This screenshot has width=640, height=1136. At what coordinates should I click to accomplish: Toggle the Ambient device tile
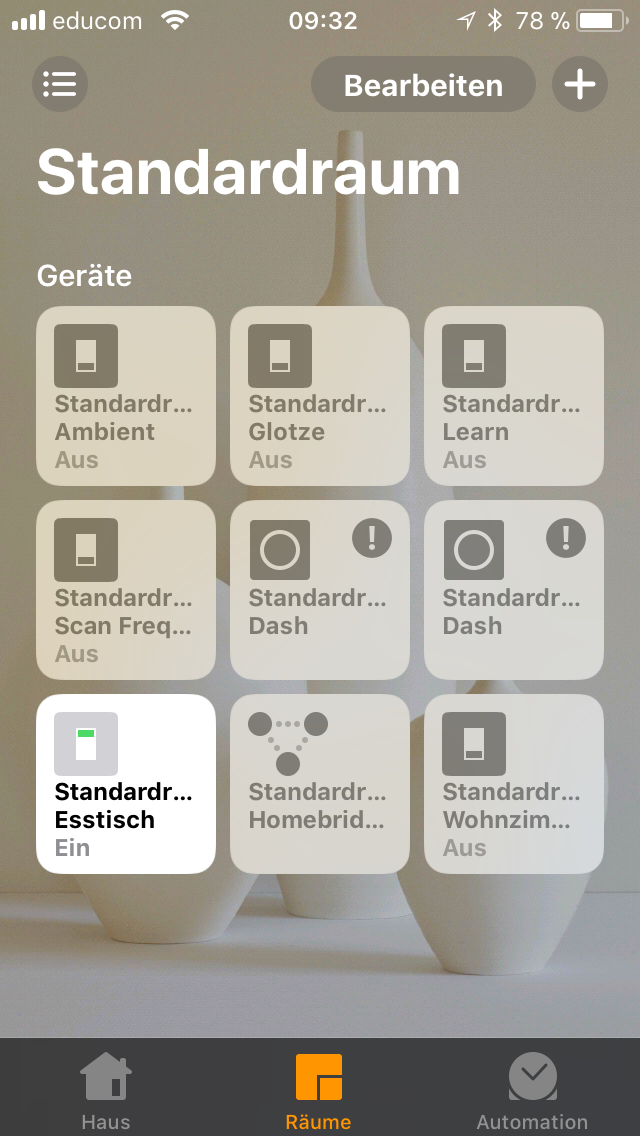[126, 396]
